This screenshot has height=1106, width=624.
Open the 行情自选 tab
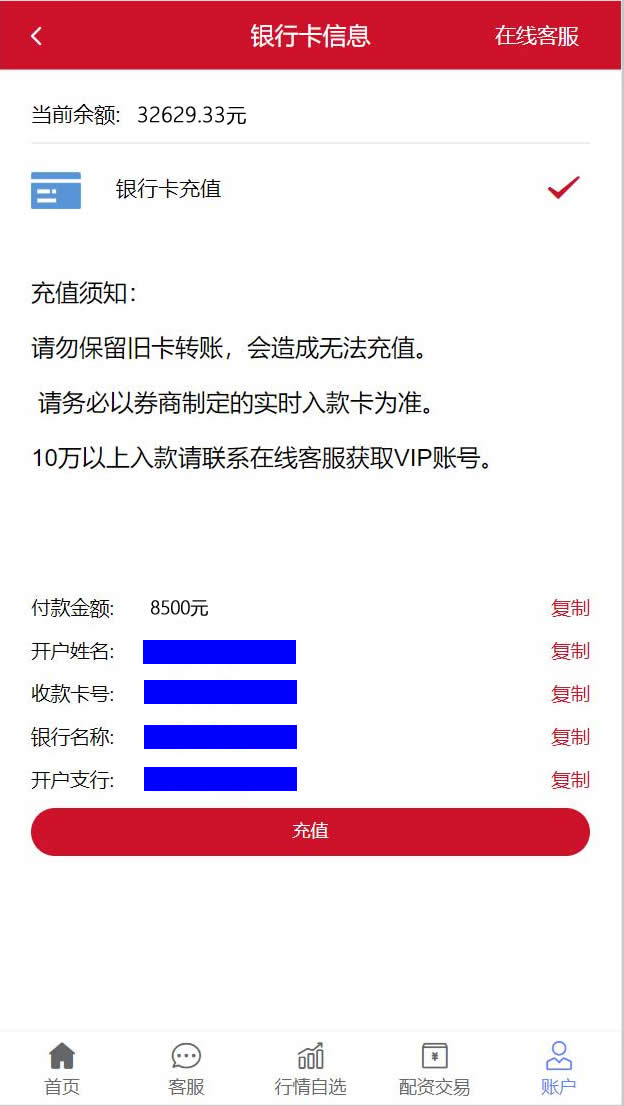(310, 1068)
